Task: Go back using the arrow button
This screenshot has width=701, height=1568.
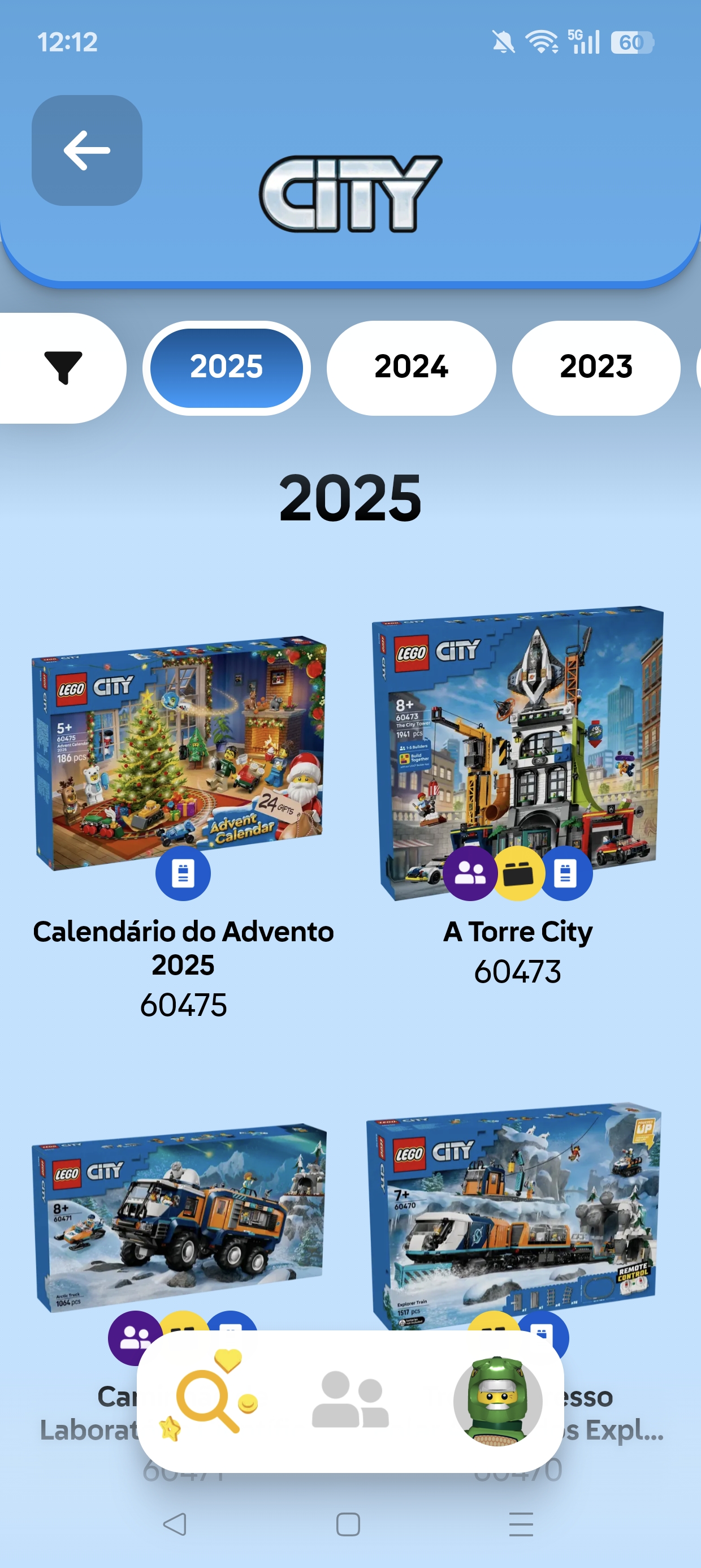Action: [87, 150]
